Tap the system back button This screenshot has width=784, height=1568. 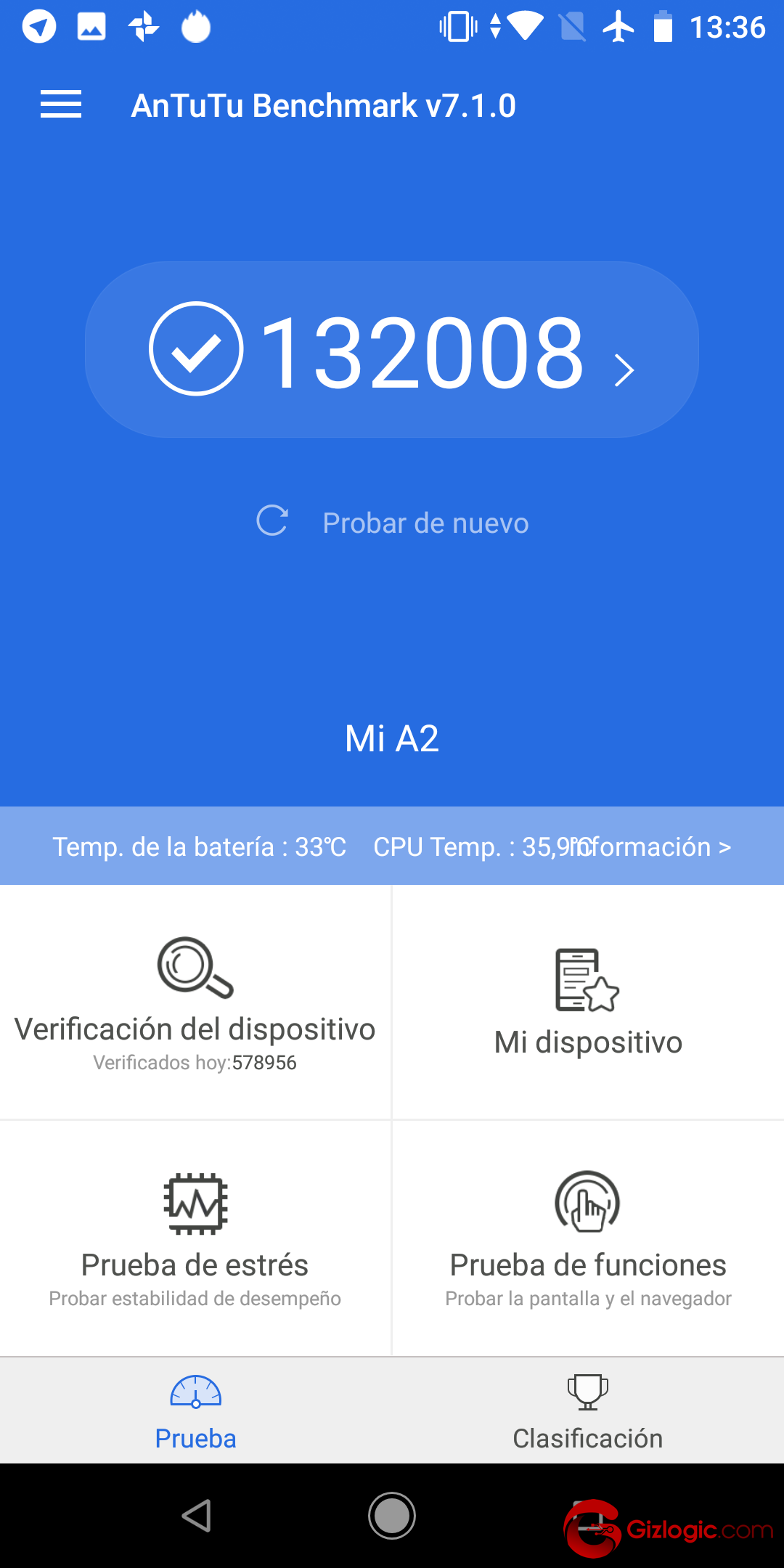[x=197, y=1516]
